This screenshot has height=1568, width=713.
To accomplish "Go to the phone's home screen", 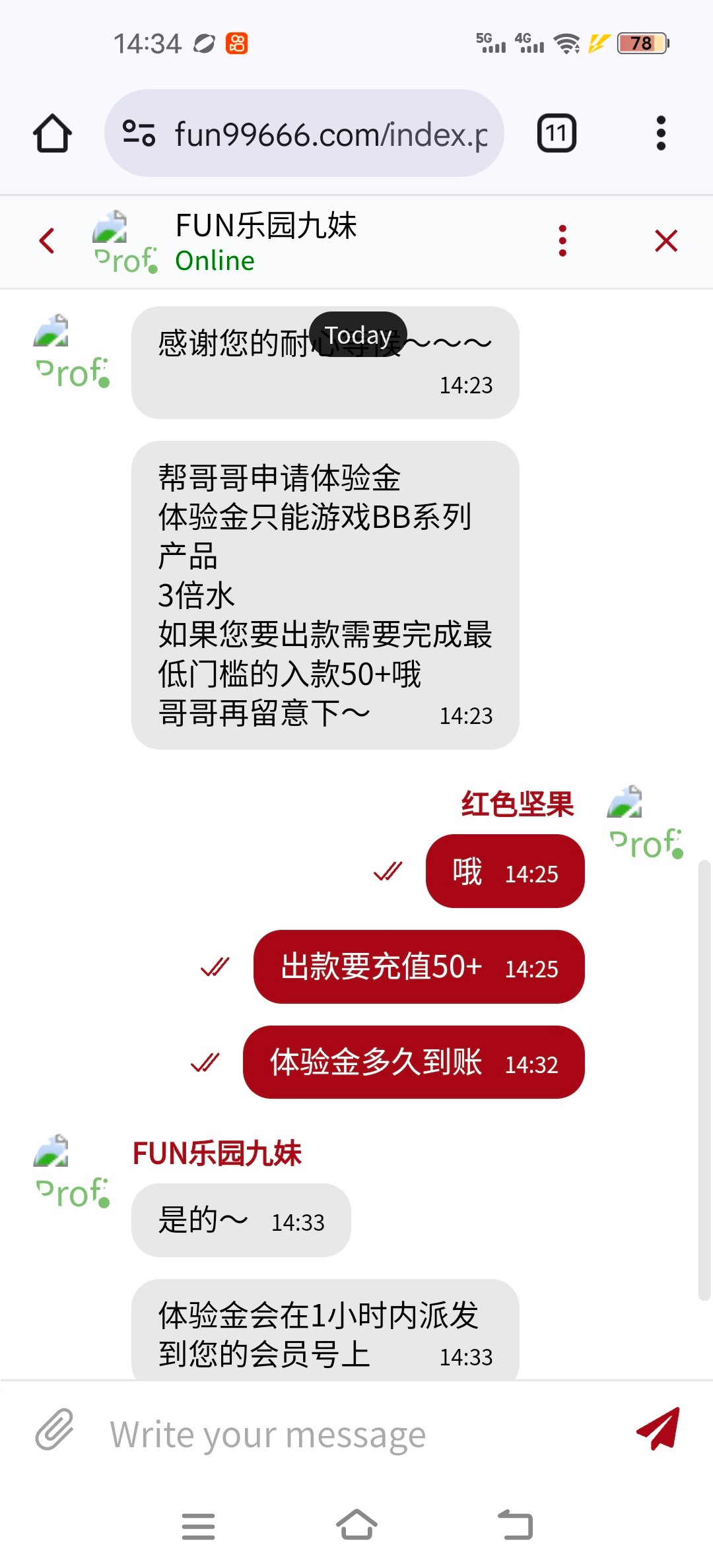I will point(356,1525).
